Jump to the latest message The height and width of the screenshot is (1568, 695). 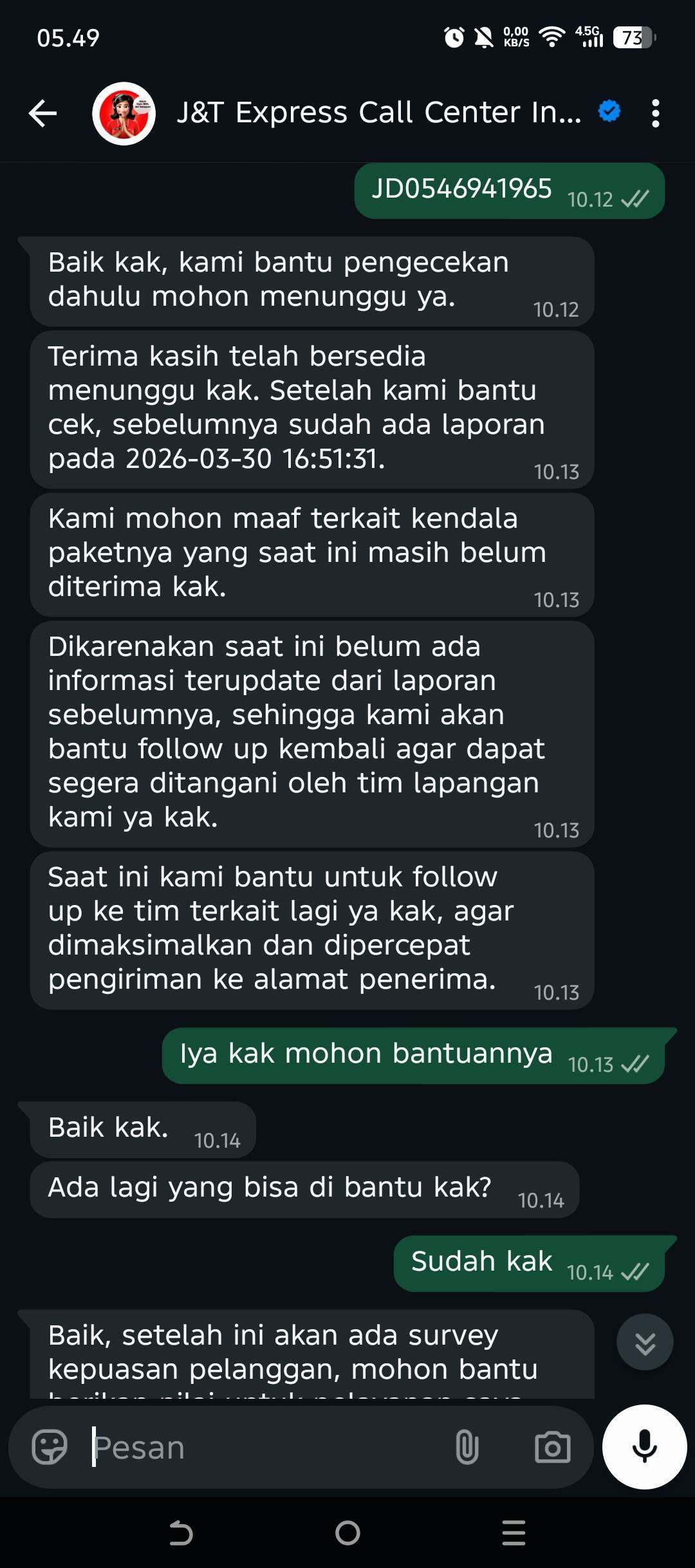coord(644,1342)
